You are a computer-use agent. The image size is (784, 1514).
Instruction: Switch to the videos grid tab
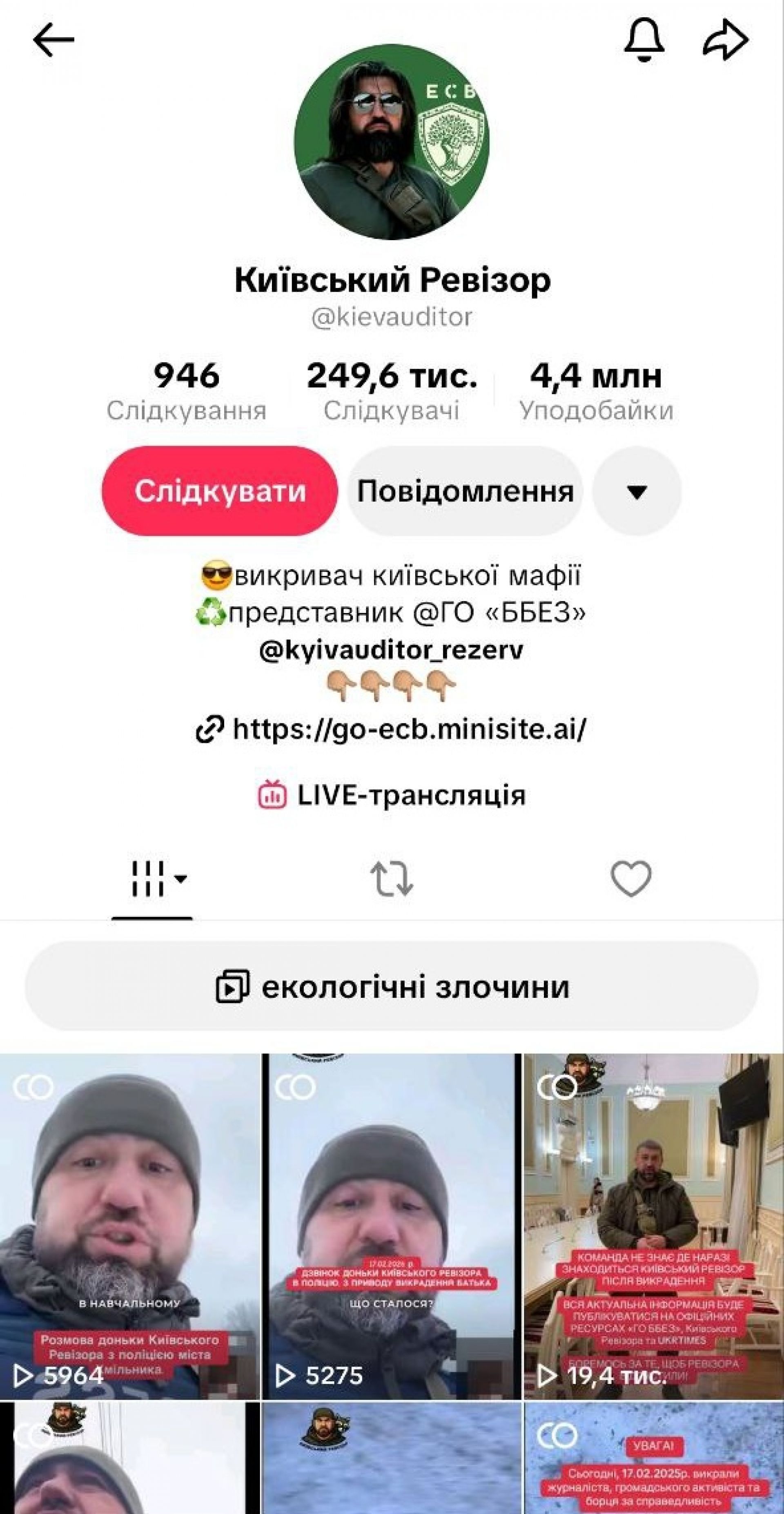point(152,879)
